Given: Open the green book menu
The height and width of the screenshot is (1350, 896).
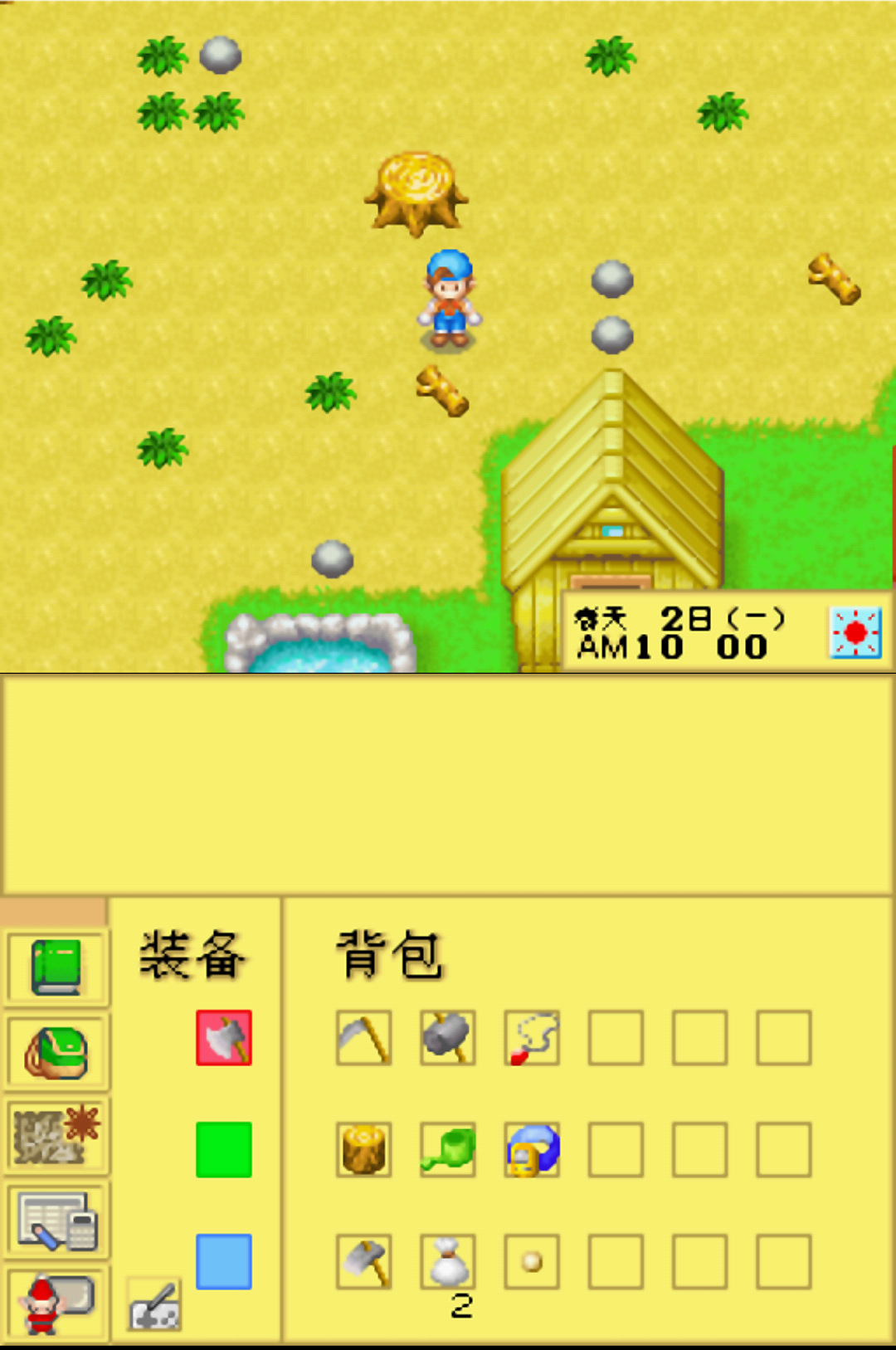Looking at the screenshot, I should 56,967.
